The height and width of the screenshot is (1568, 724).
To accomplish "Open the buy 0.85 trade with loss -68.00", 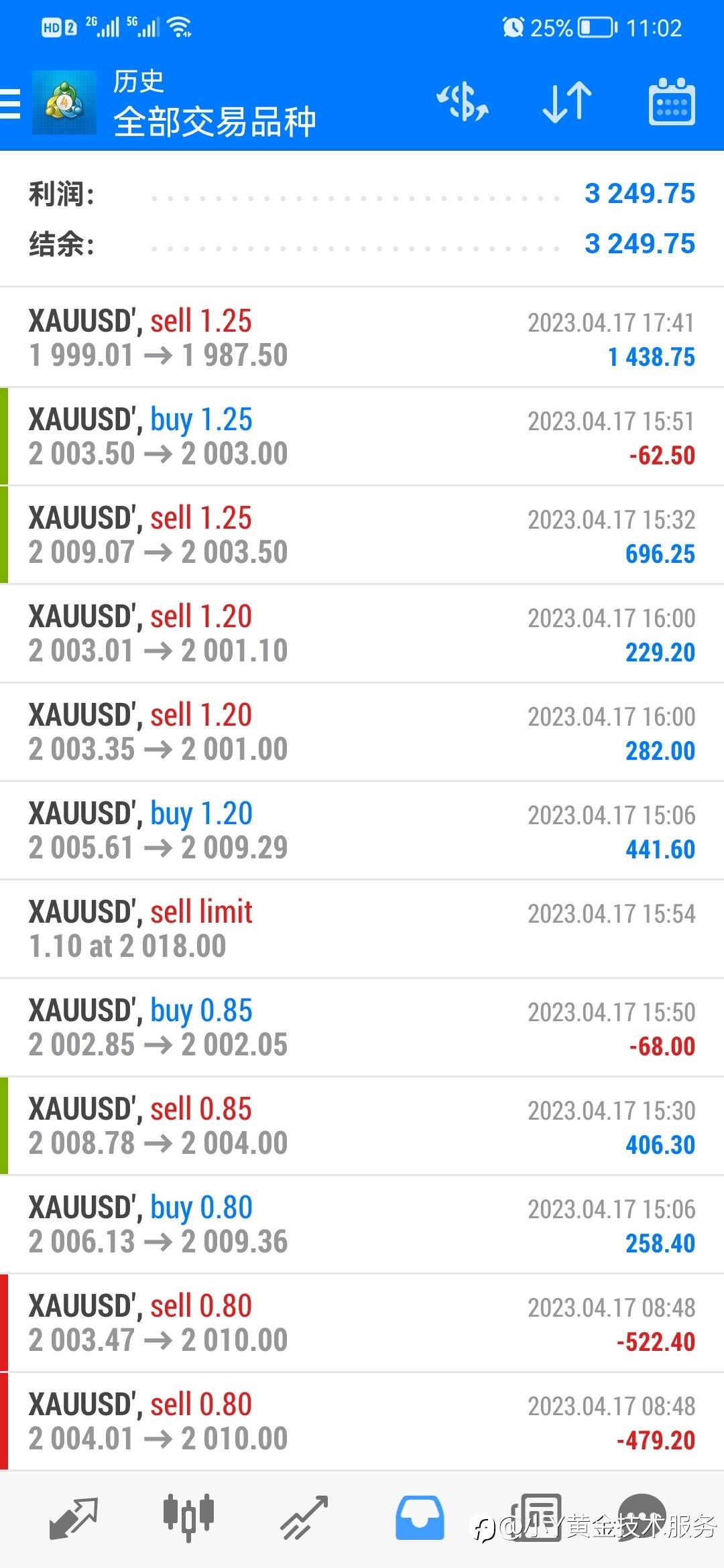I will pos(362,1027).
